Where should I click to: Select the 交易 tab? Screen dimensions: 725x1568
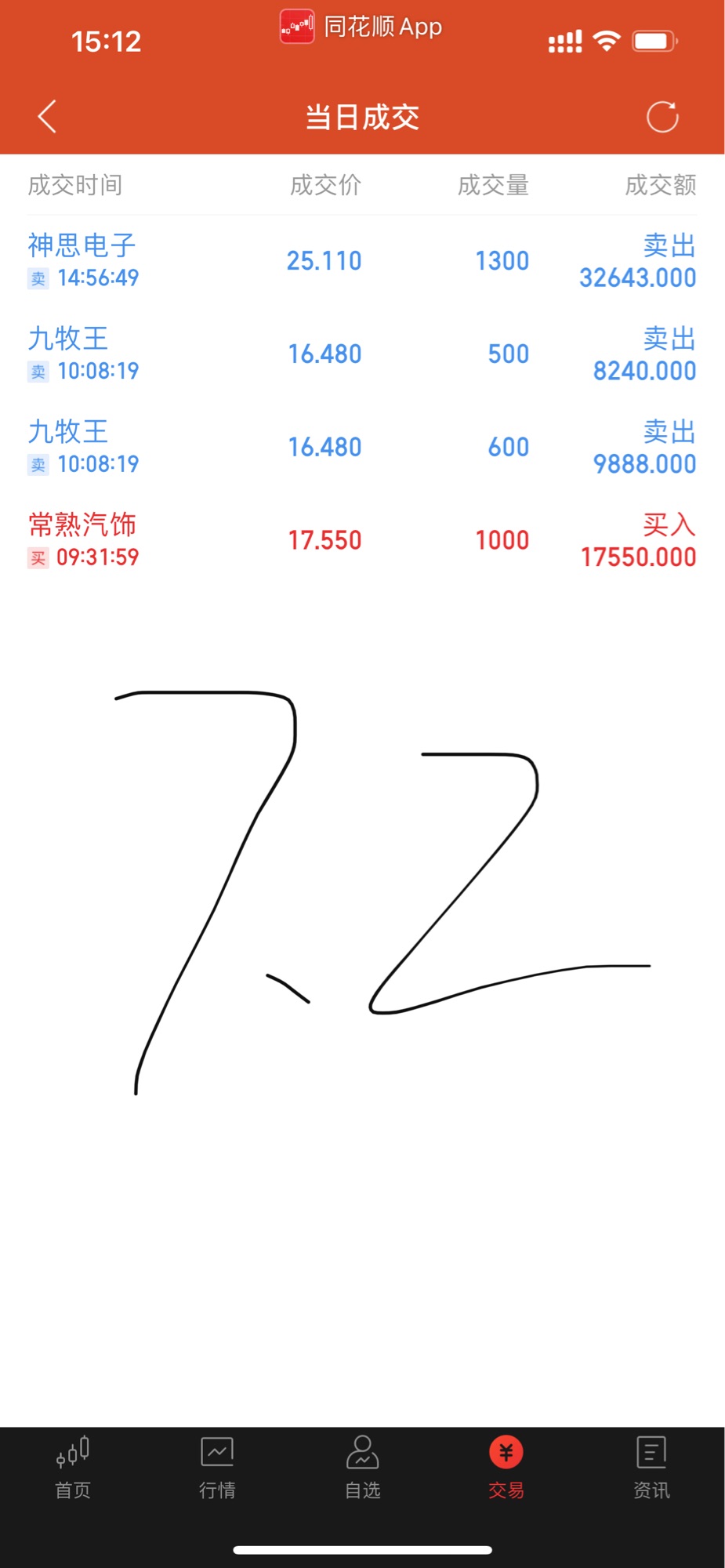[506, 1468]
